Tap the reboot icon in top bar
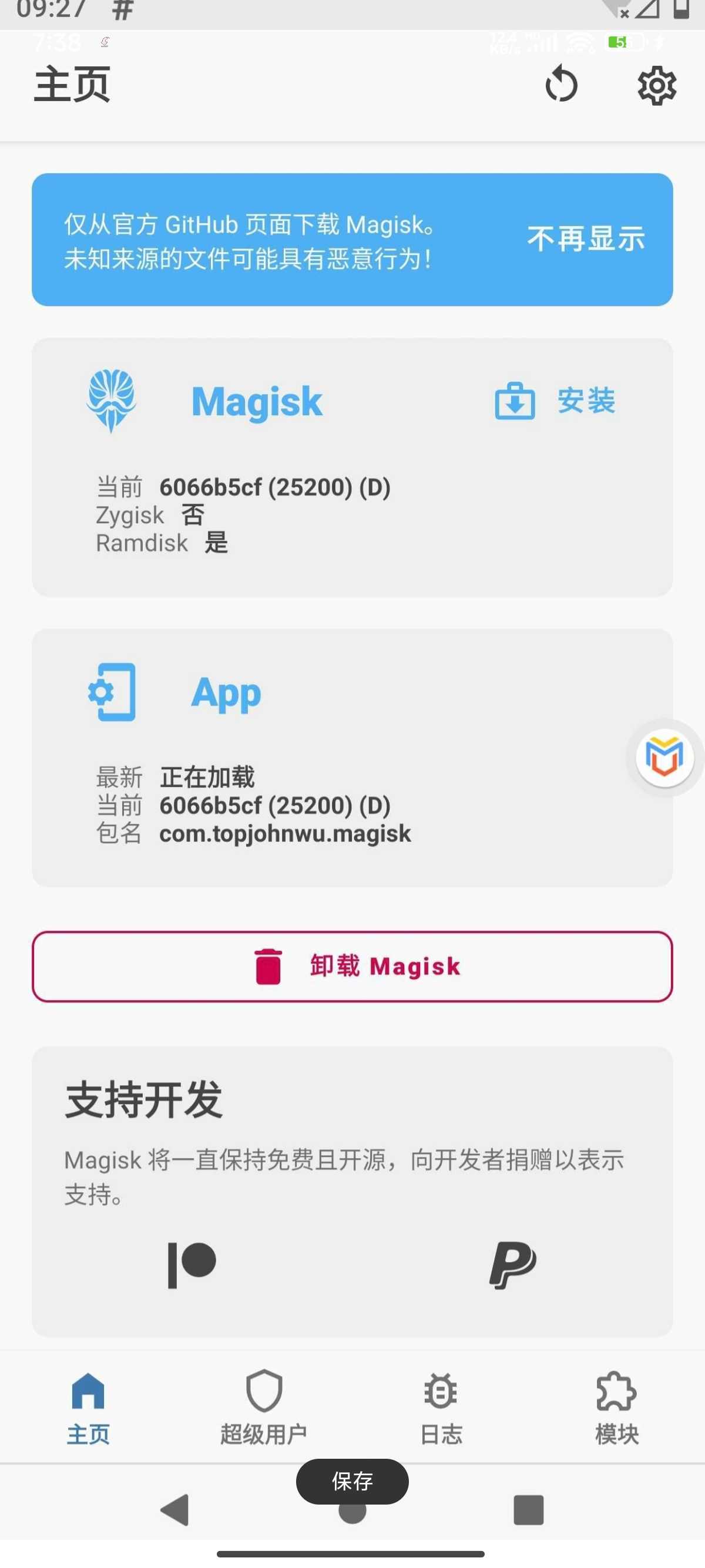Image resolution: width=705 pixels, height=1568 pixels. (x=561, y=85)
